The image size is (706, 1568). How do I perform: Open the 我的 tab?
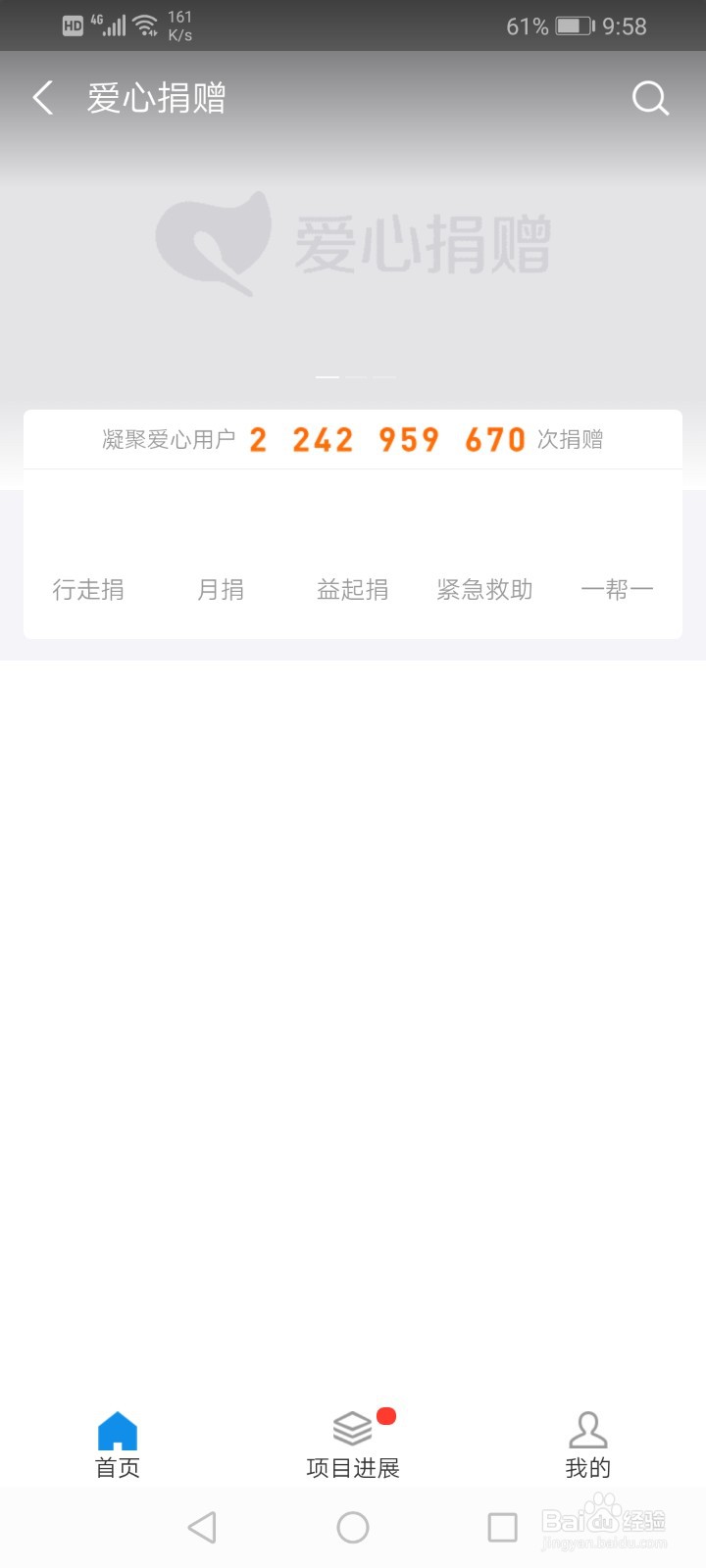coord(588,1445)
